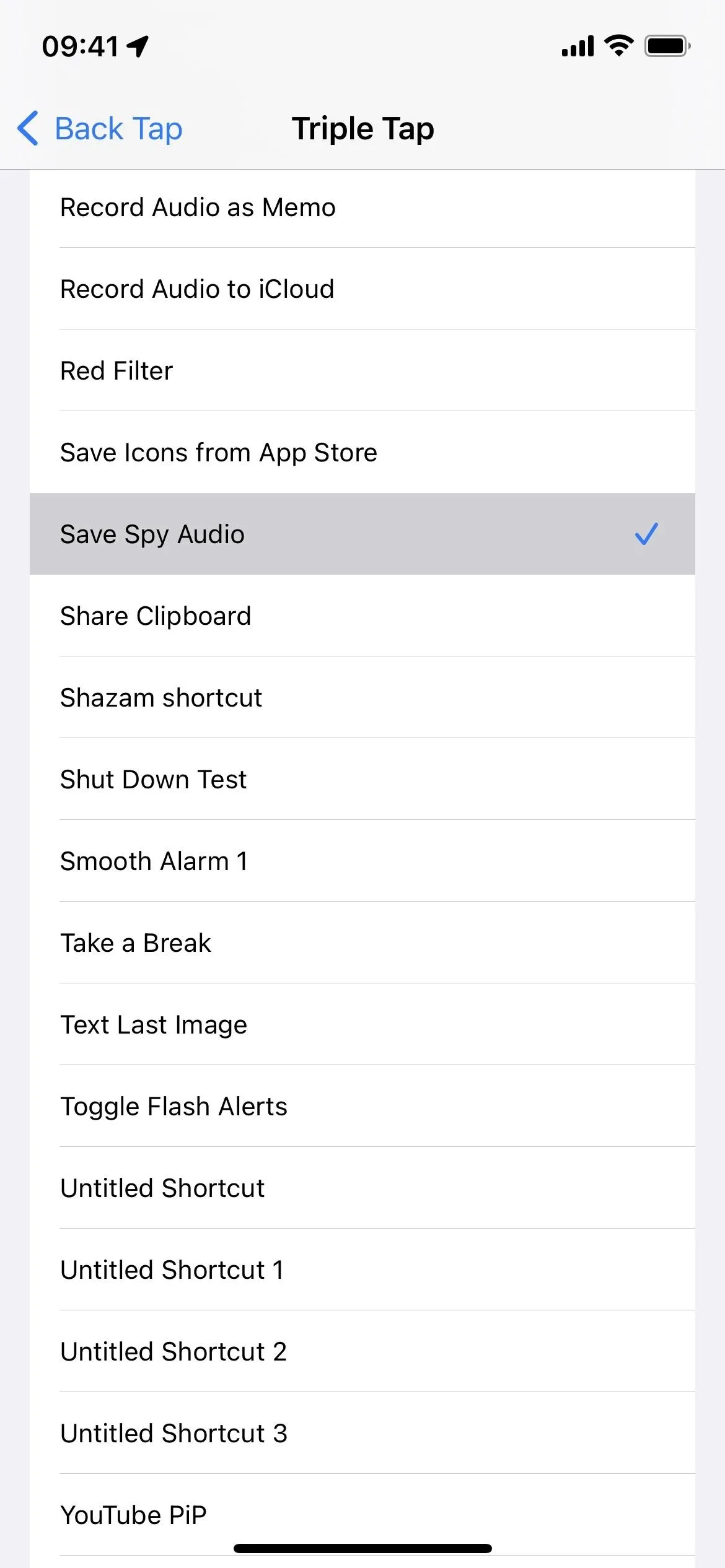This screenshot has width=725, height=1568.
Task: Select the Red Filter shortcut
Action: [x=362, y=370]
